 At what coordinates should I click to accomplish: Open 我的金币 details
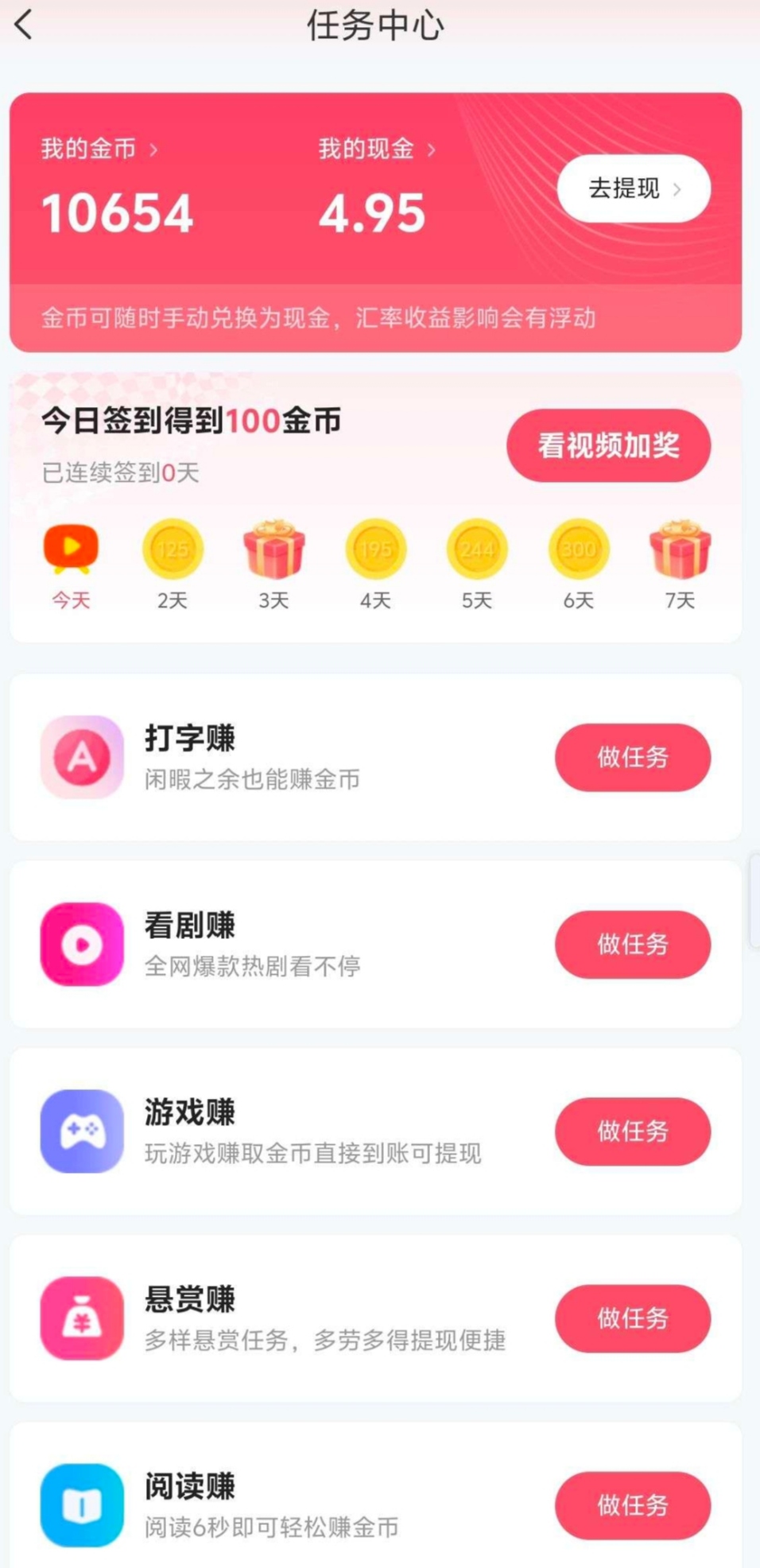point(99,149)
